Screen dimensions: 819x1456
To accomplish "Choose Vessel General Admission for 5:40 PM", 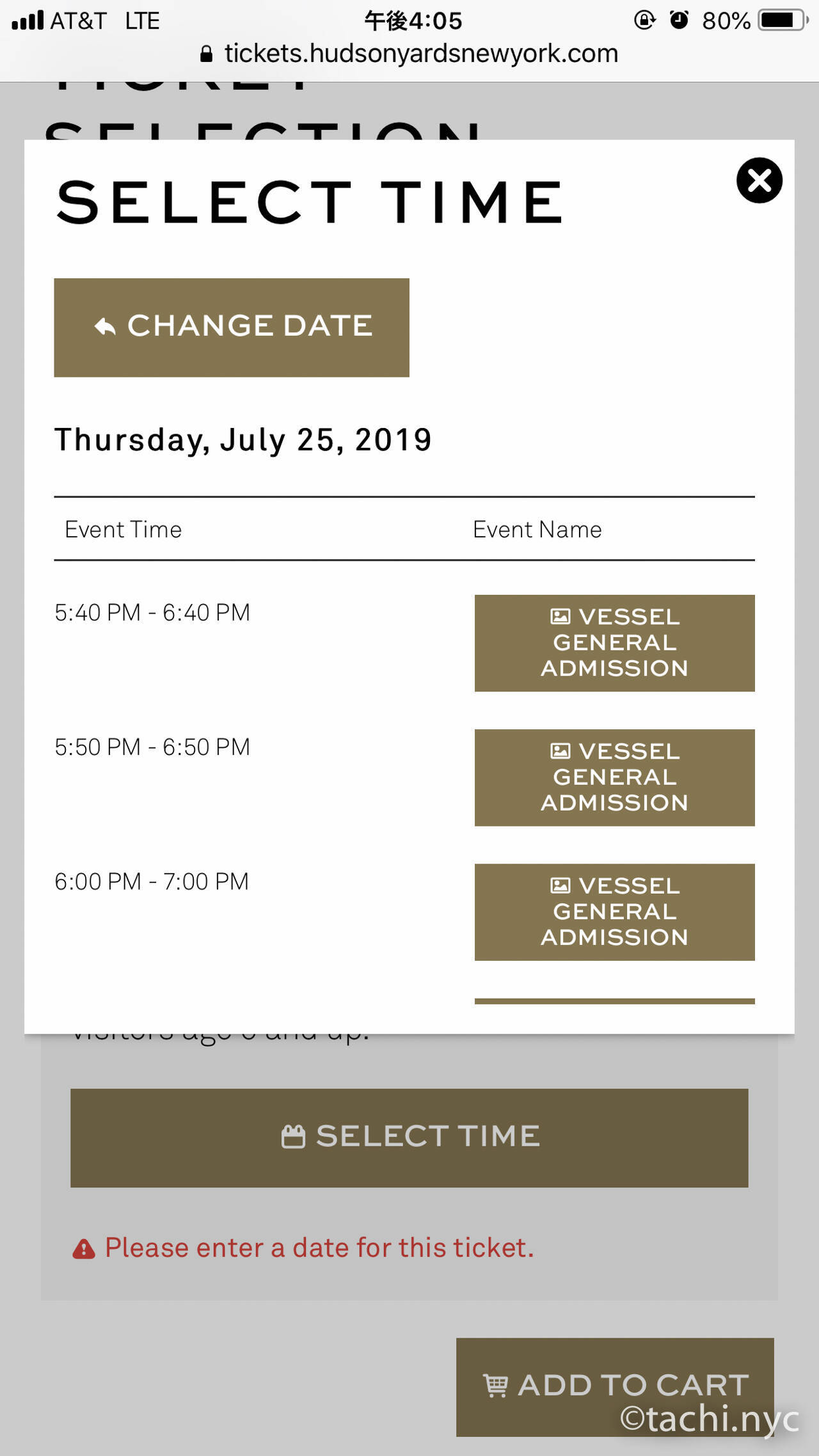I will click(614, 643).
